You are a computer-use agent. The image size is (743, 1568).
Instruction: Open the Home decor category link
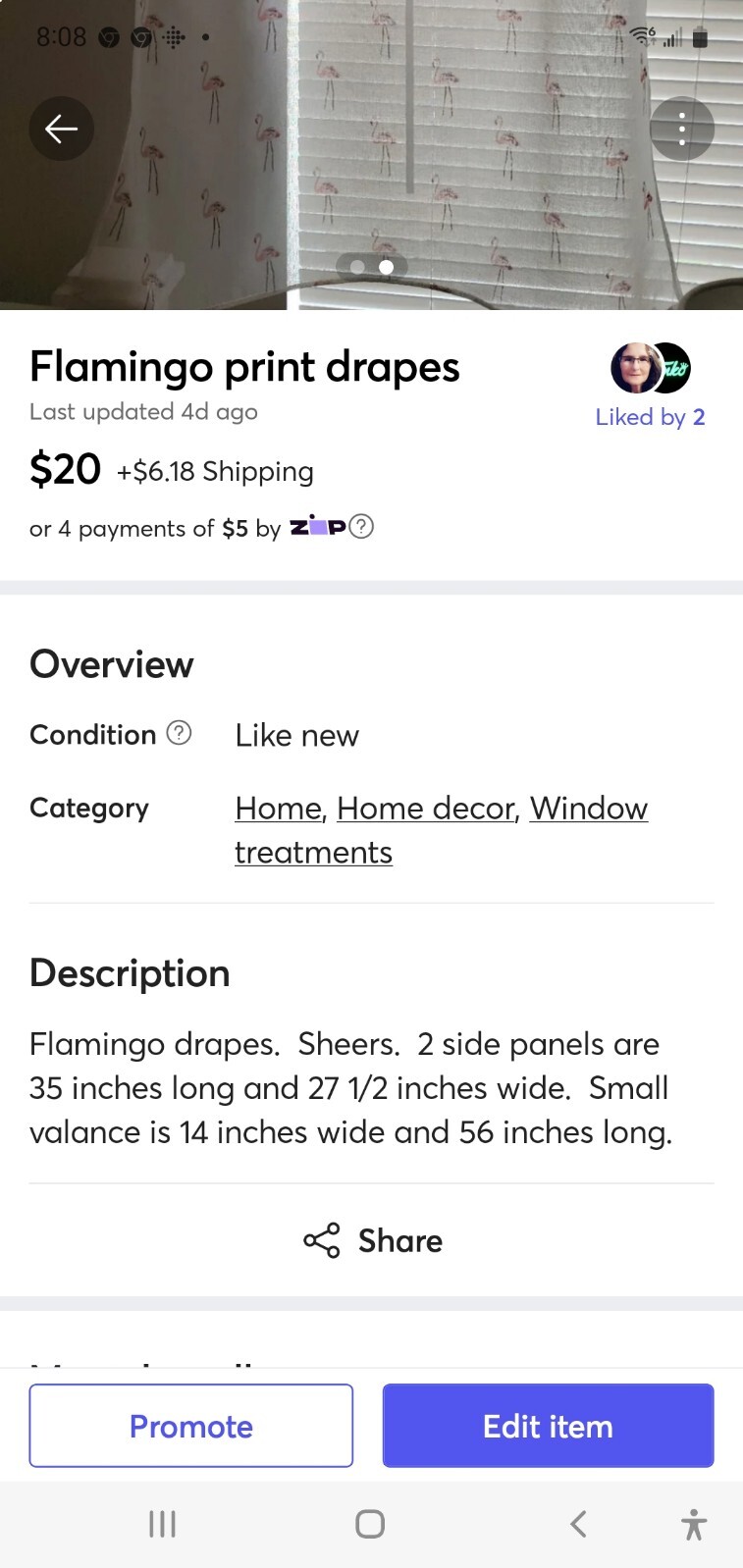tap(425, 808)
